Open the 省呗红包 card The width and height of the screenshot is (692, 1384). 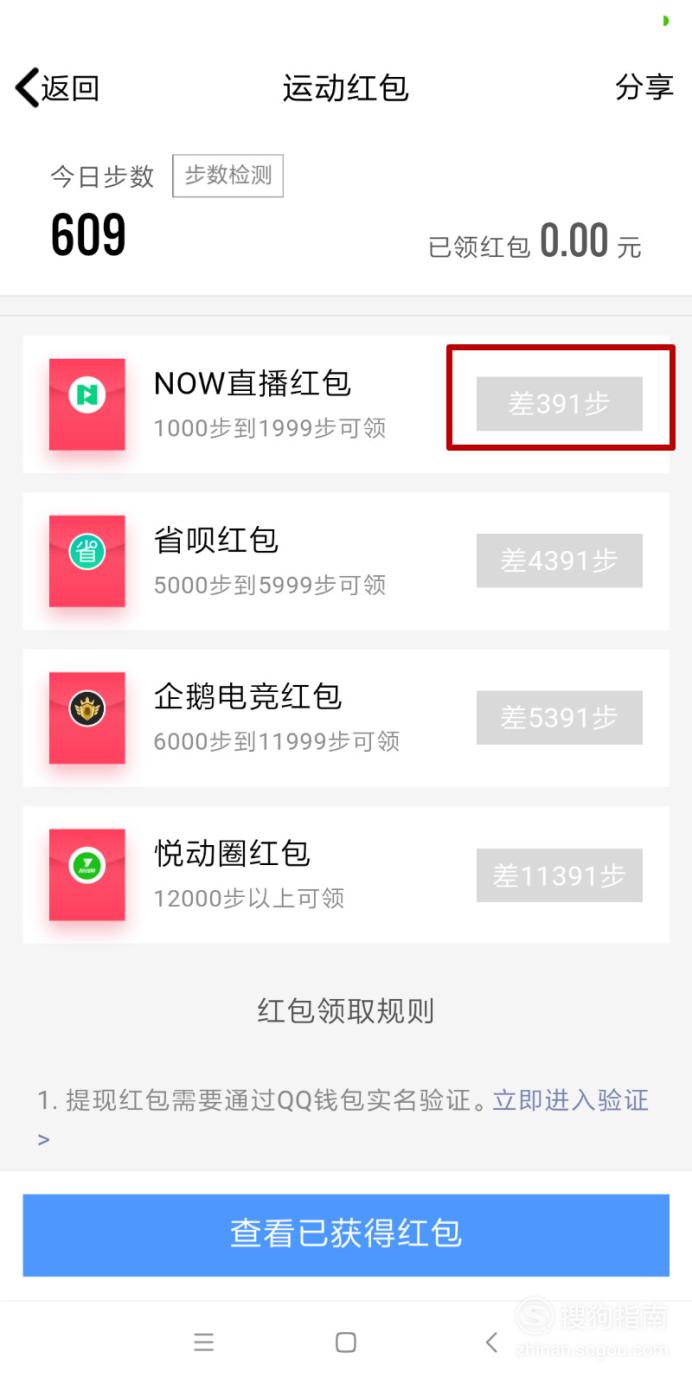(346, 561)
